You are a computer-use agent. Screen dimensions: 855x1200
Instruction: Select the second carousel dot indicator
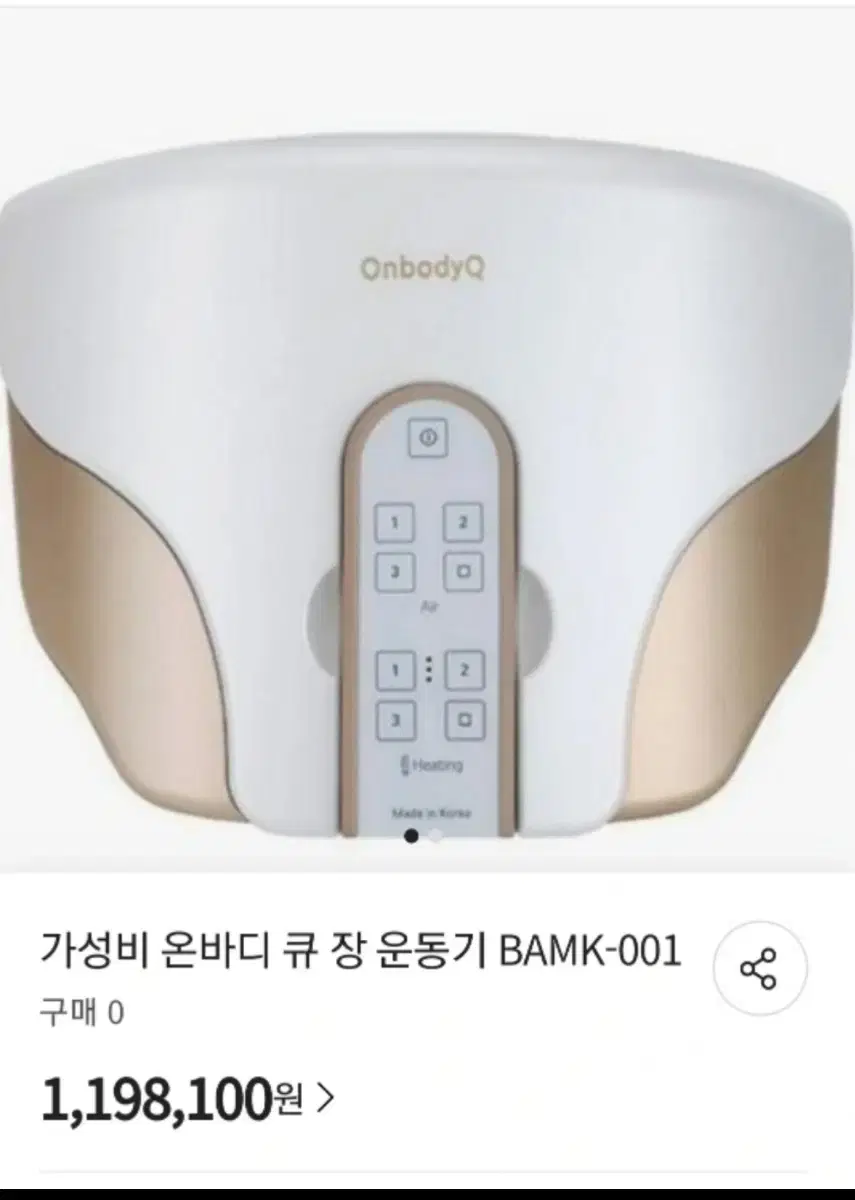point(435,833)
